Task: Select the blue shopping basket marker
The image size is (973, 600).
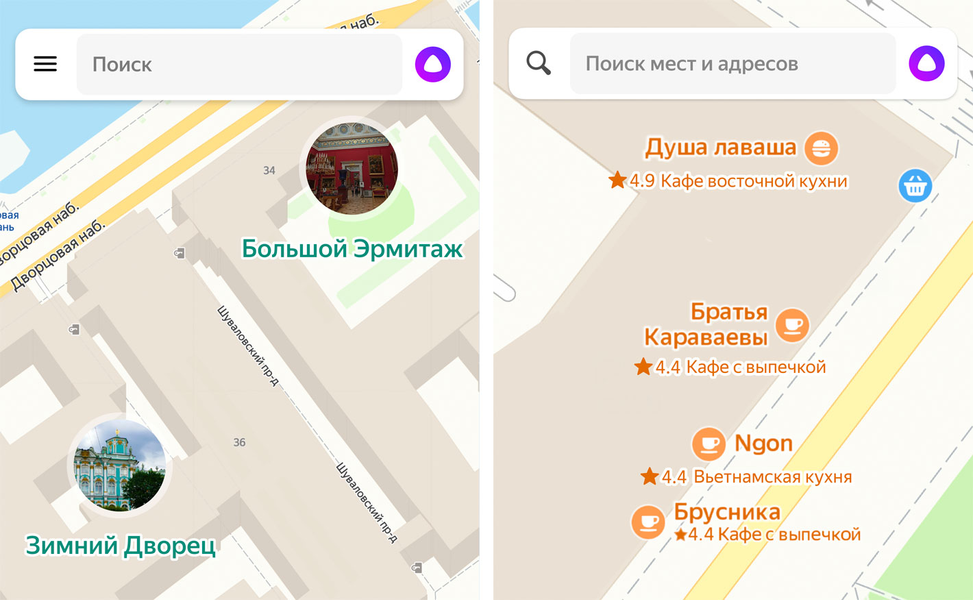Action: tap(915, 185)
